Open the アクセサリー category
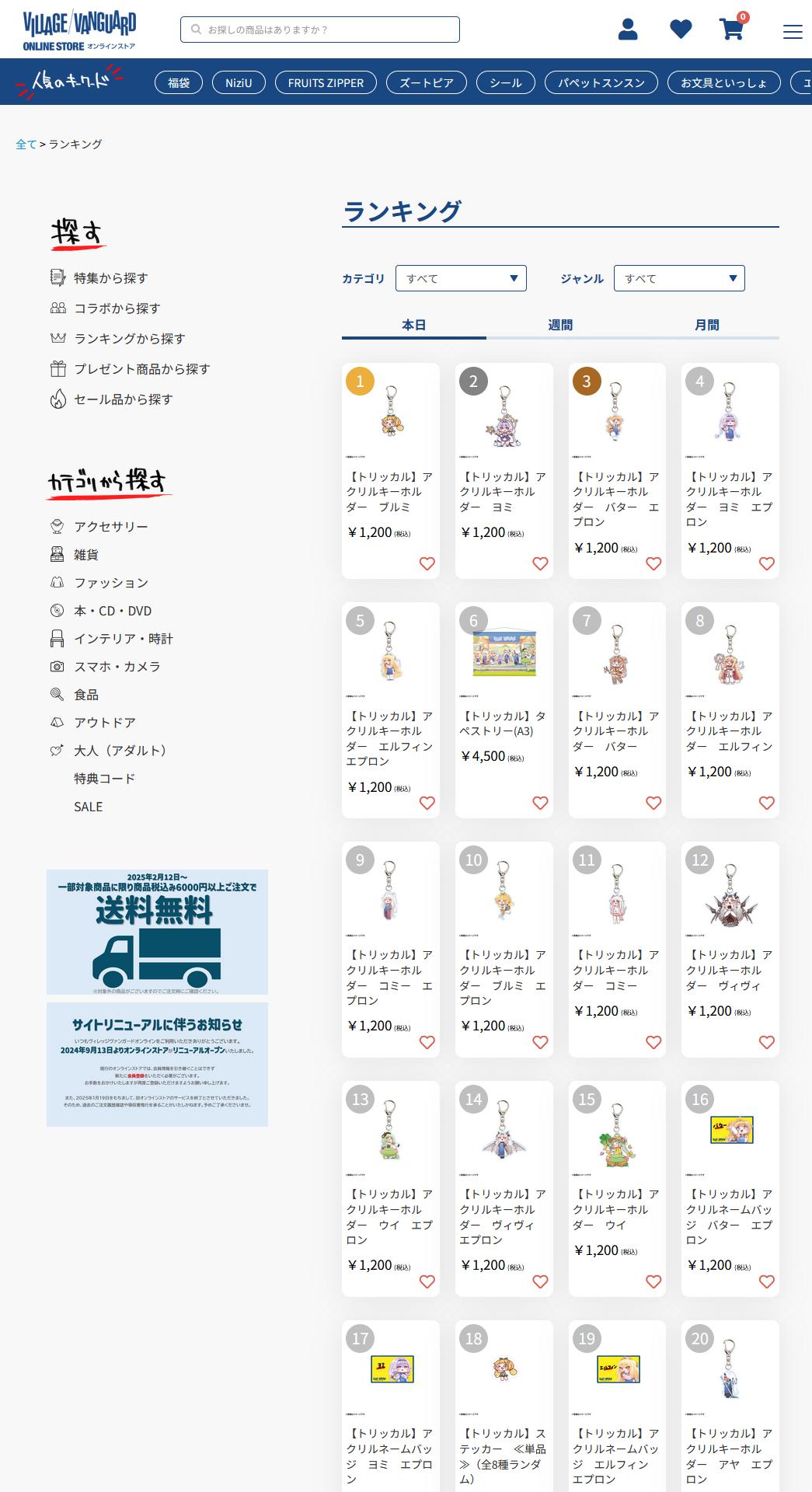Screen dimensions: 812x1492 click(x=110, y=527)
